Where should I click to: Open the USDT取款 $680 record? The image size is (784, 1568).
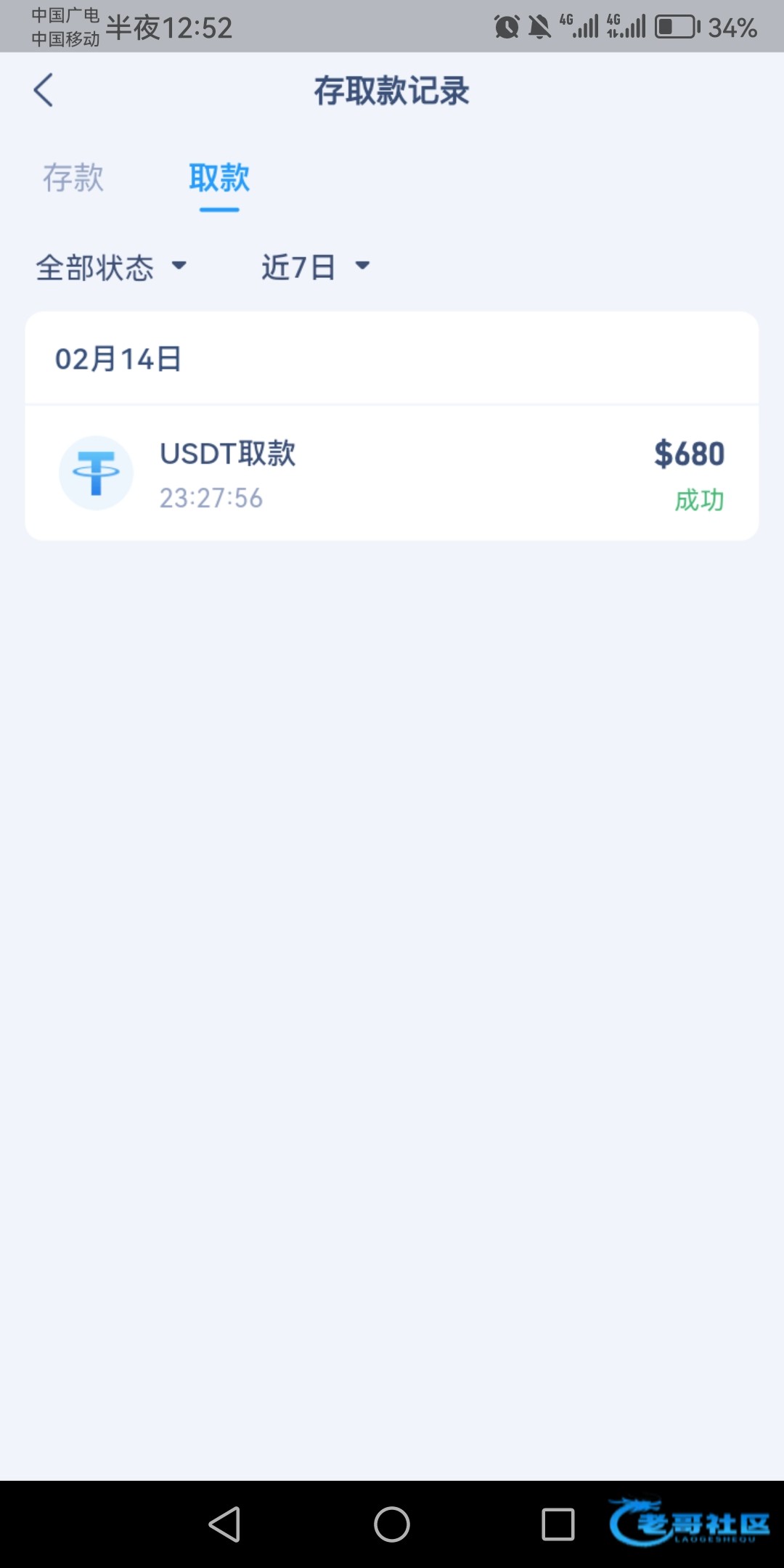pyautogui.click(x=392, y=473)
